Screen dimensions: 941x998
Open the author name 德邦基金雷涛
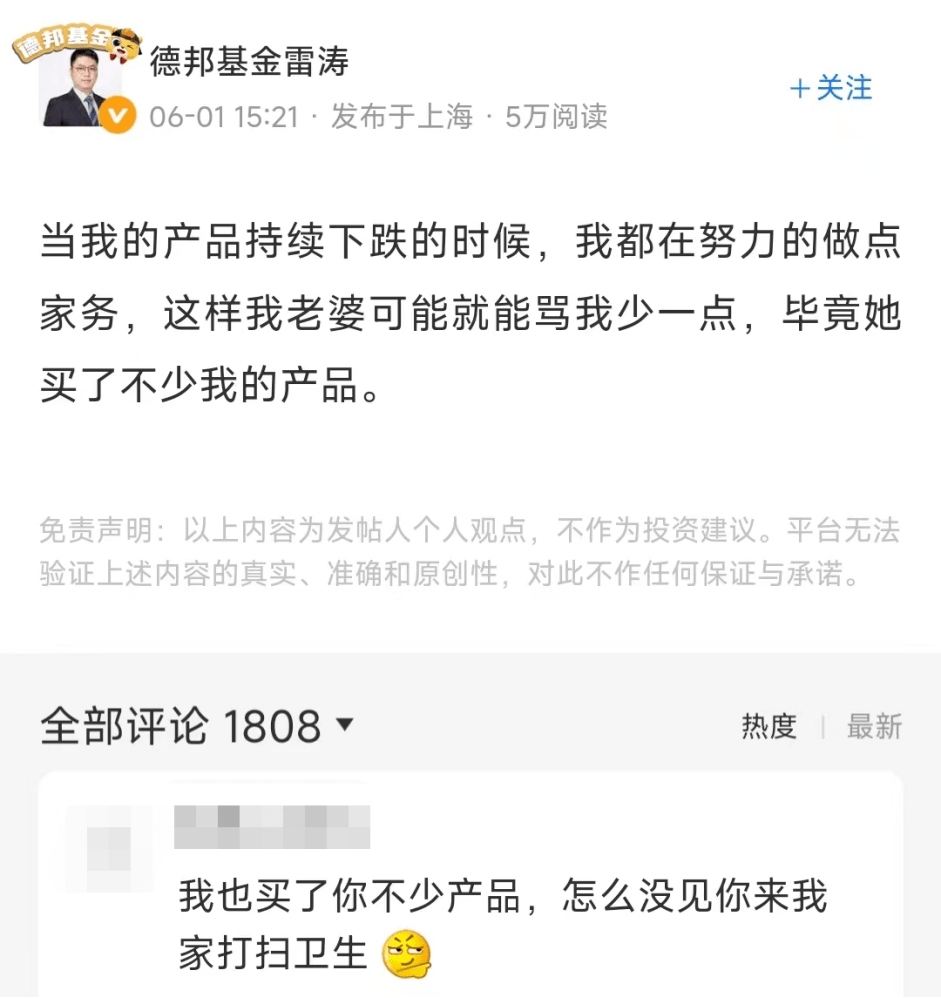[x=249, y=62]
